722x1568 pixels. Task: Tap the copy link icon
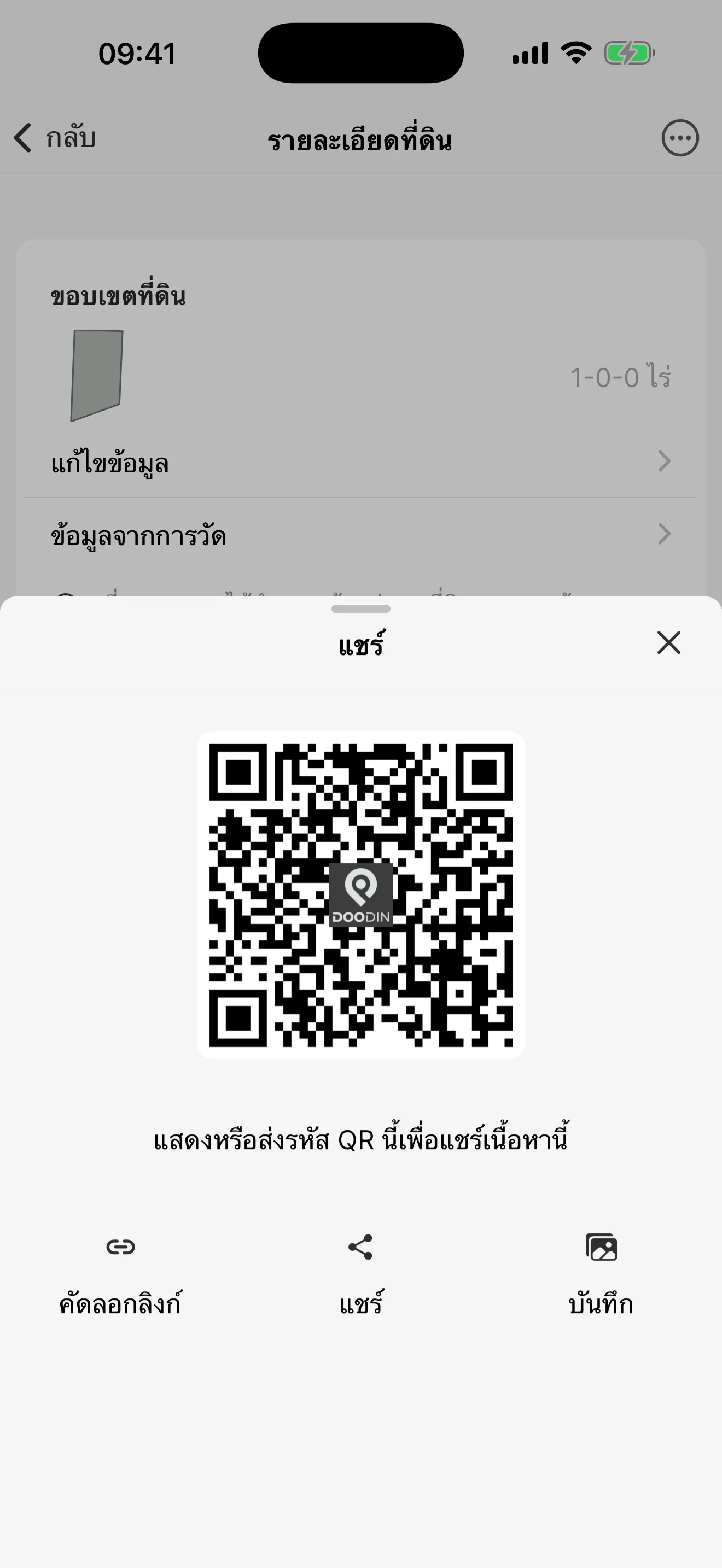pos(119,1247)
